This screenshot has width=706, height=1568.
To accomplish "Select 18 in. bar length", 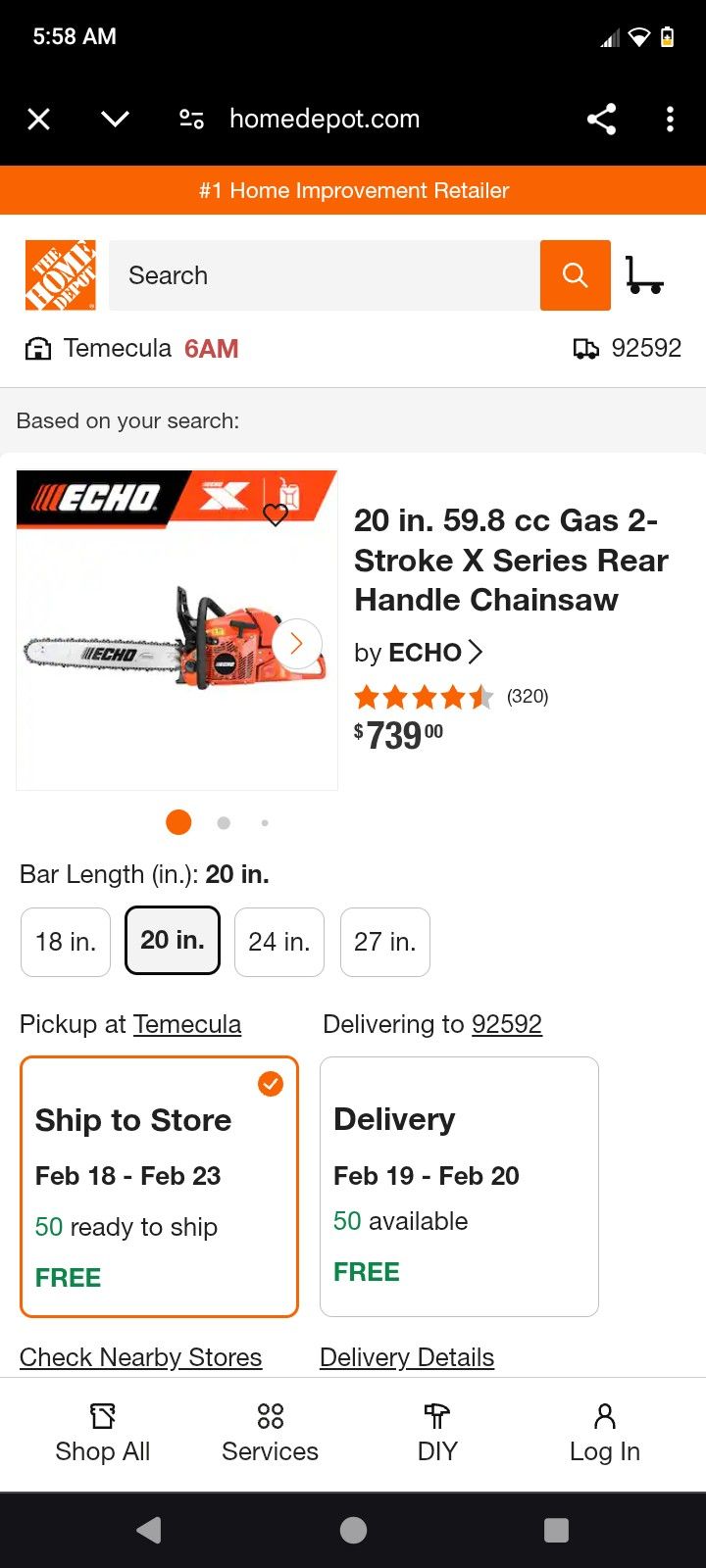I will (x=66, y=942).
